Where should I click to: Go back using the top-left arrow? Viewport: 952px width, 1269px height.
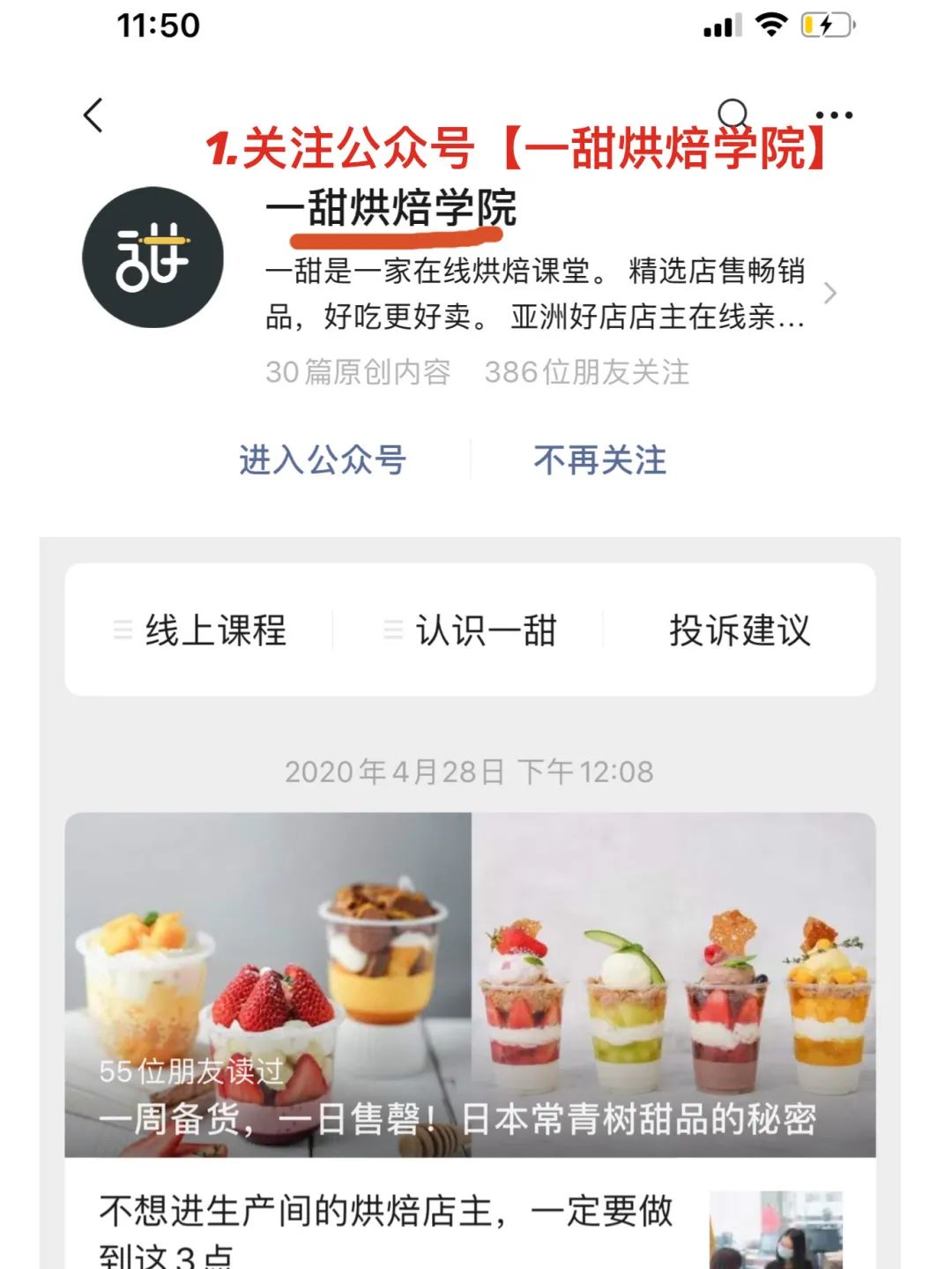click(x=93, y=116)
